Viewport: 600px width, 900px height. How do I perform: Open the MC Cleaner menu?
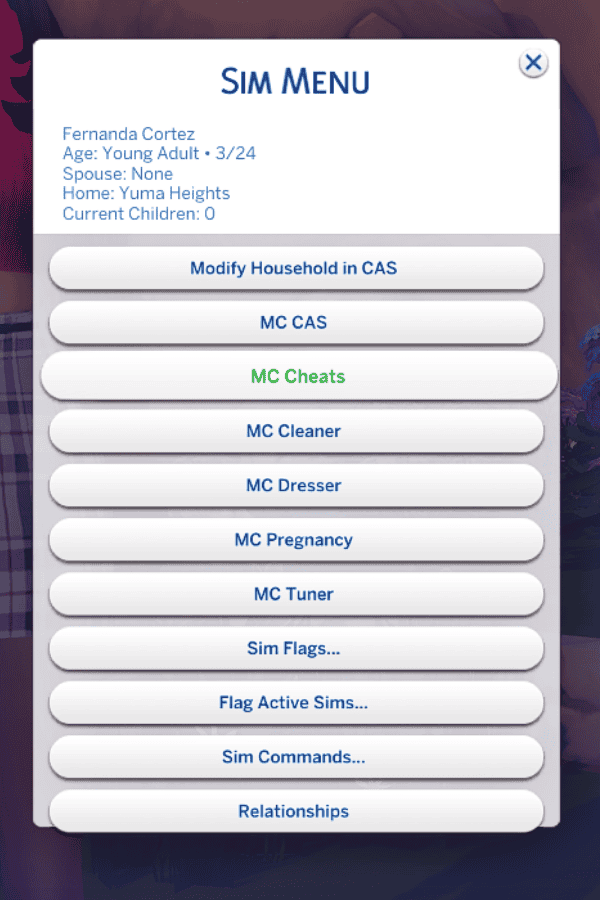pos(296,431)
